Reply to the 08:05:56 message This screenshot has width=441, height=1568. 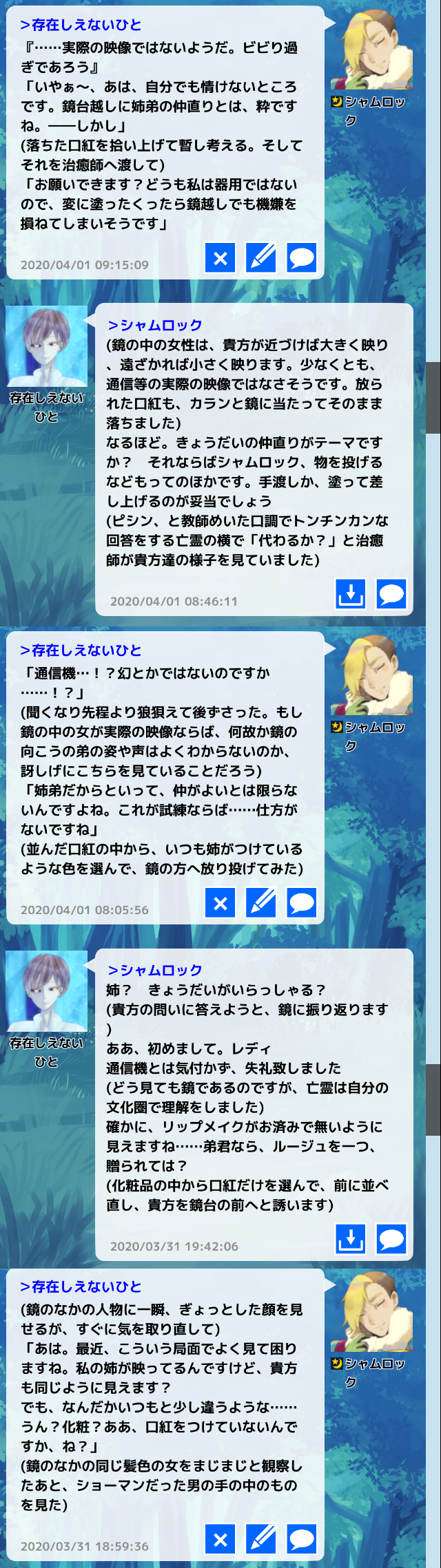(x=302, y=903)
